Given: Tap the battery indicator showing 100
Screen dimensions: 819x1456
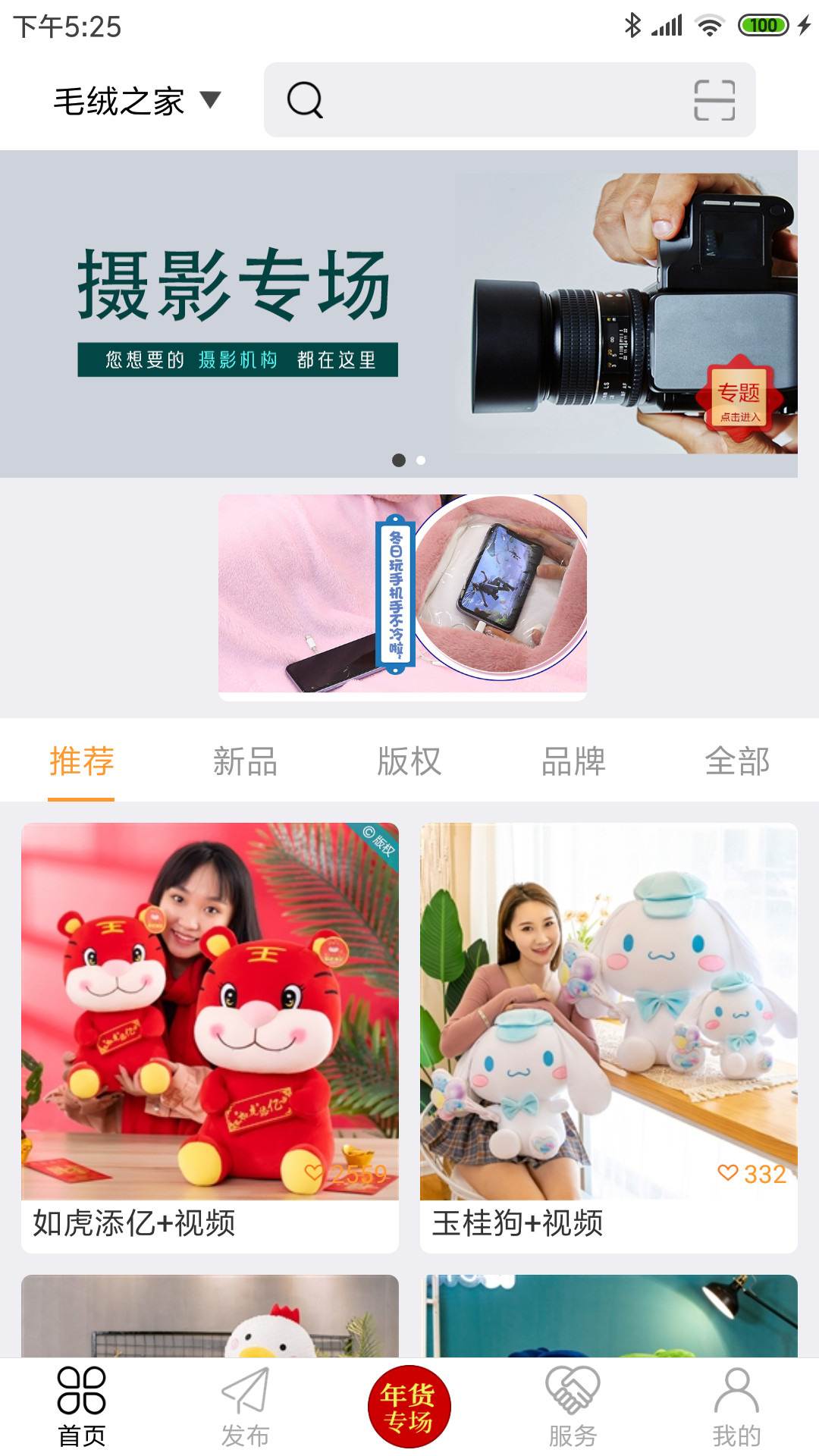Looking at the screenshot, I should [x=763, y=24].
